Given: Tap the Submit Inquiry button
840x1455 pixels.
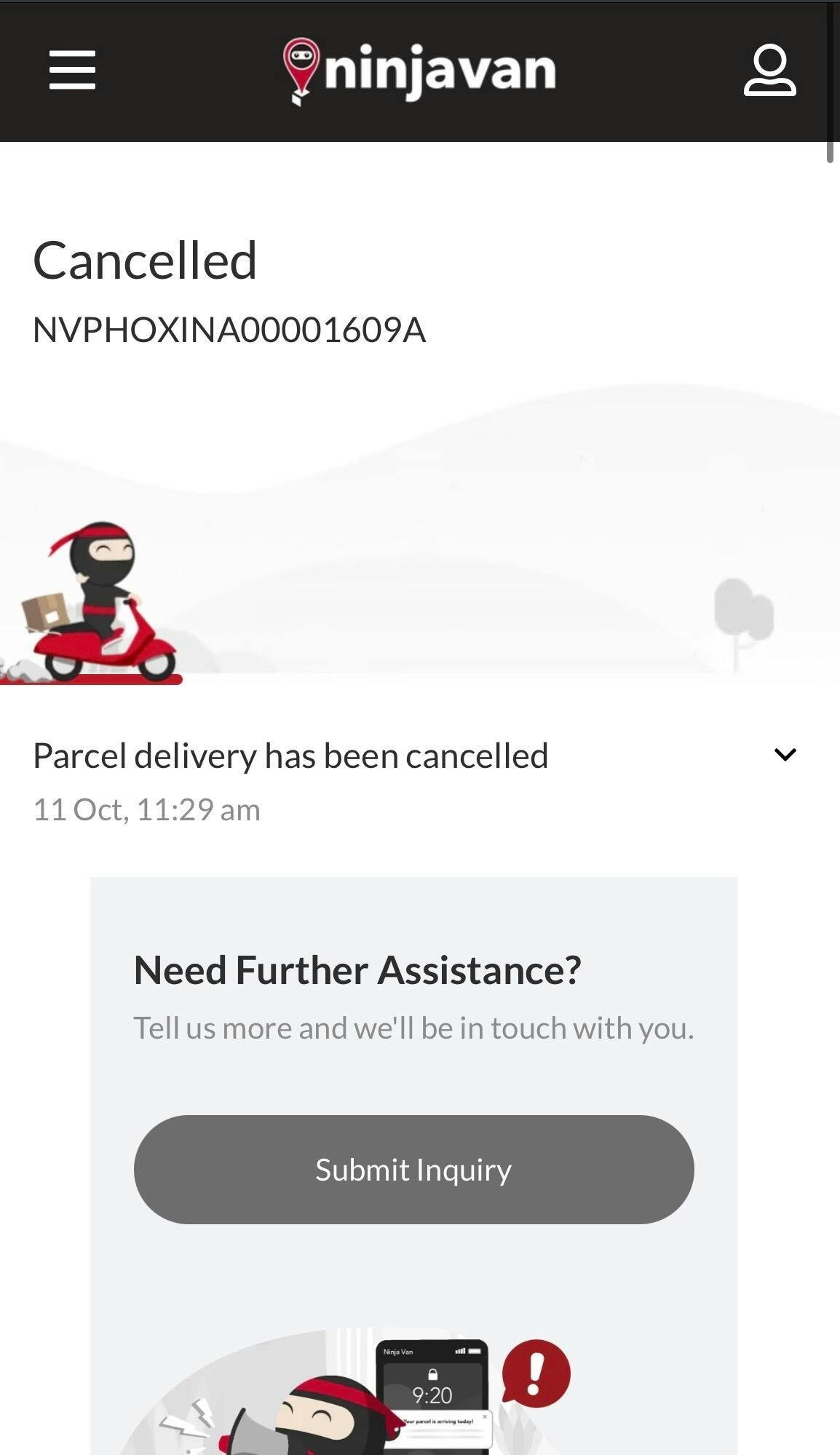Looking at the screenshot, I should (x=413, y=1170).
